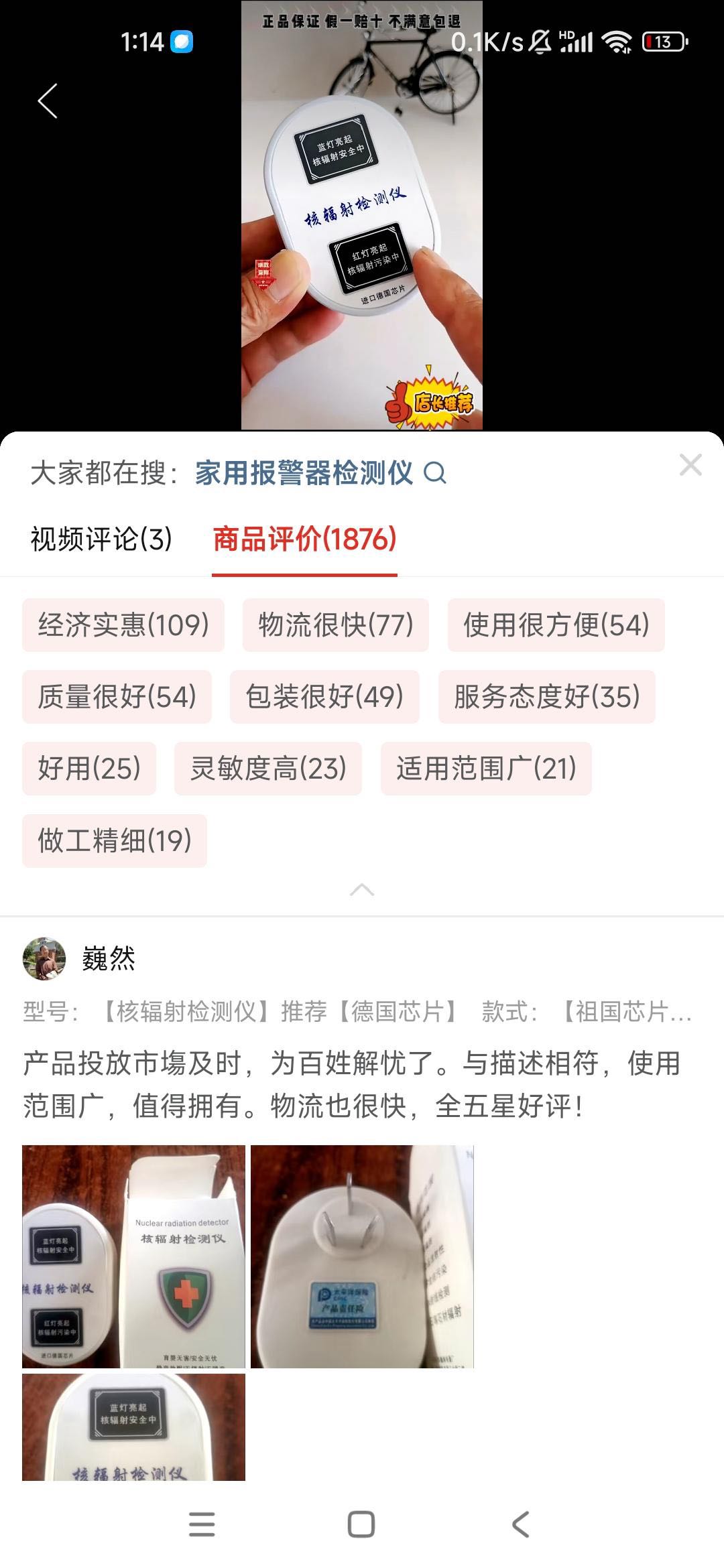This screenshot has width=724, height=1568.
Task: Open review photo showing plug back
Action: pyautogui.click(x=362, y=1256)
